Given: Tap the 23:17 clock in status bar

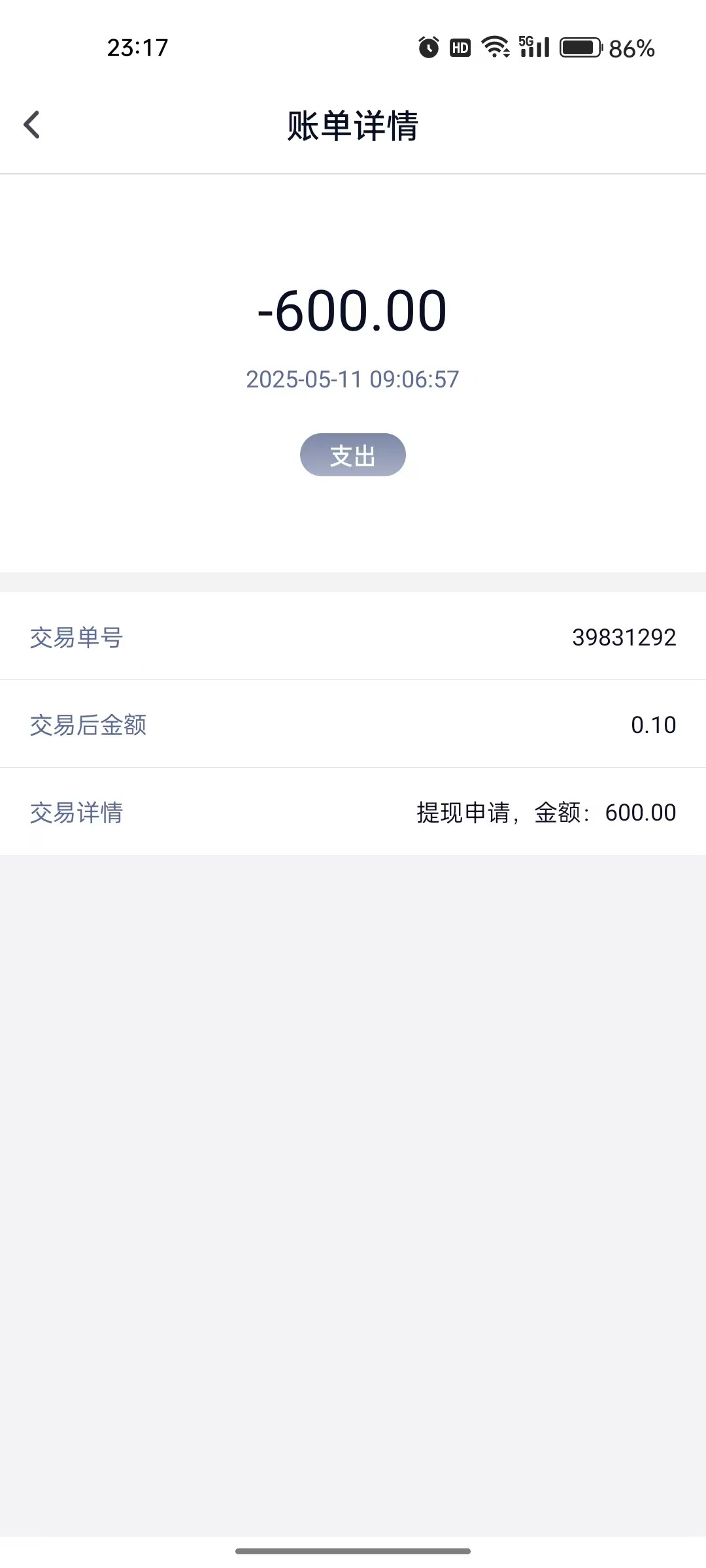Looking at the screenshot, I should point(136,46).
